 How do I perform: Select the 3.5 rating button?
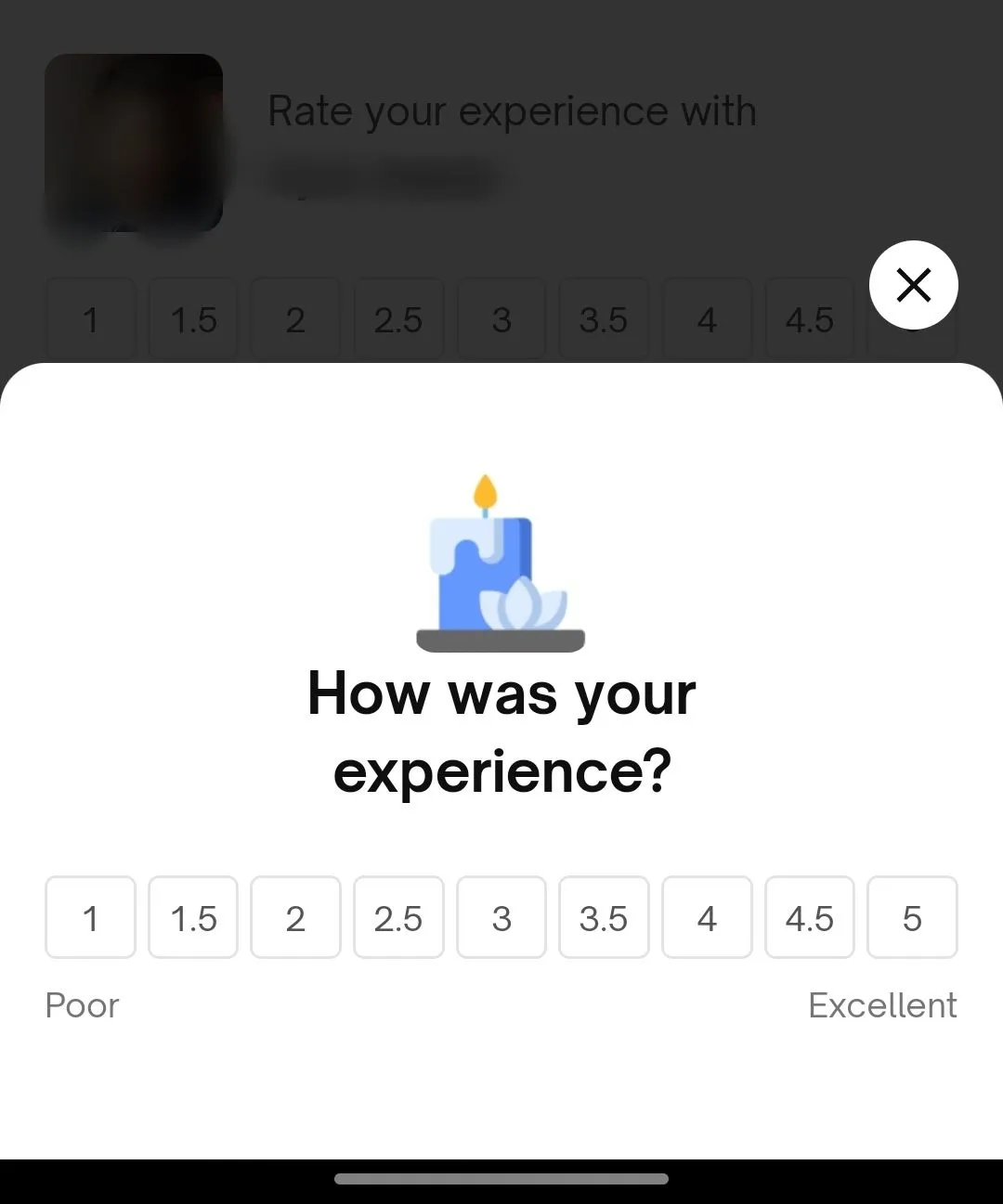[604, 918]
